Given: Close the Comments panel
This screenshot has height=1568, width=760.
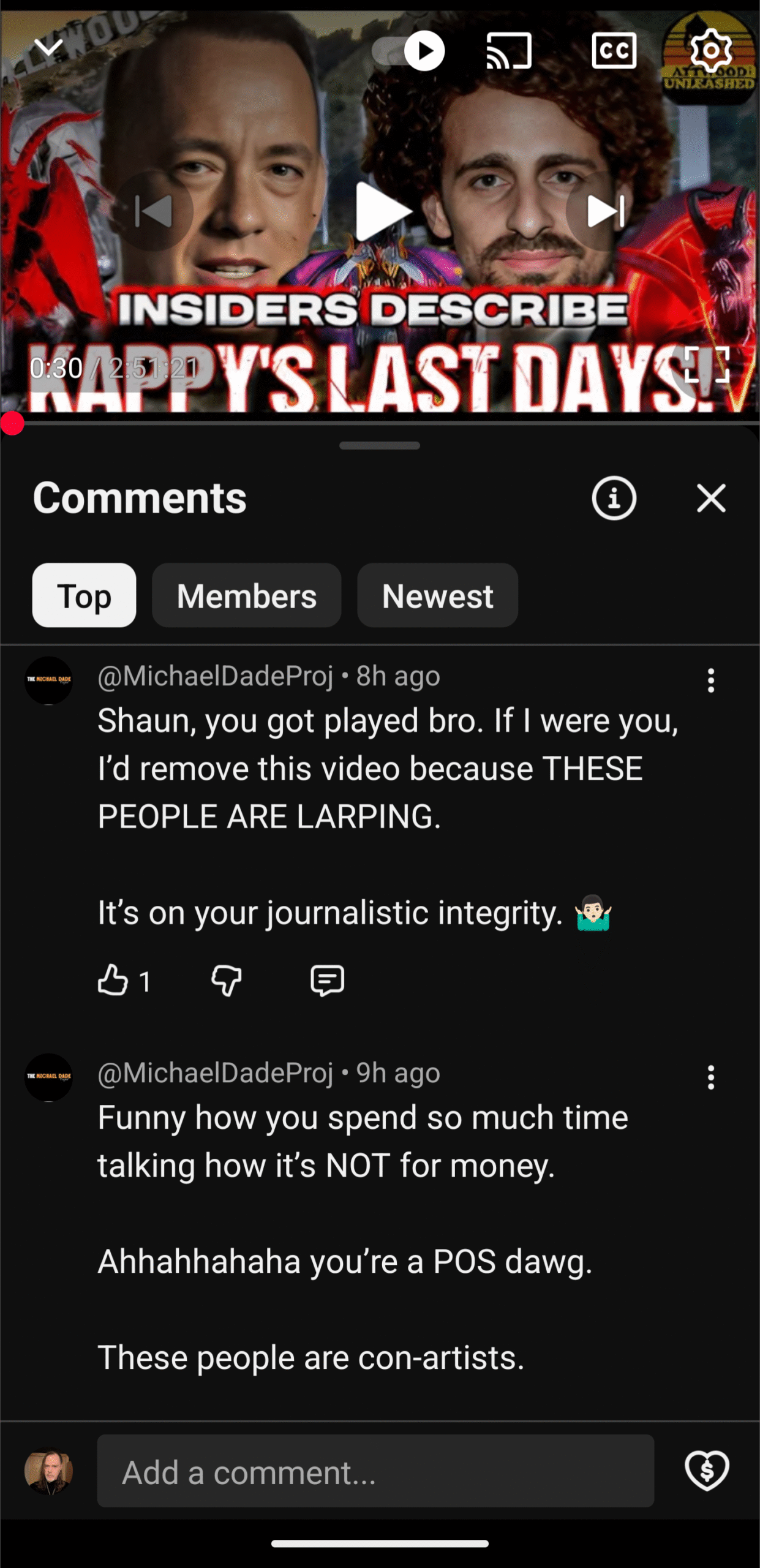Looking at the screenshot, I should pyautogui.click(x=711, y=498).
